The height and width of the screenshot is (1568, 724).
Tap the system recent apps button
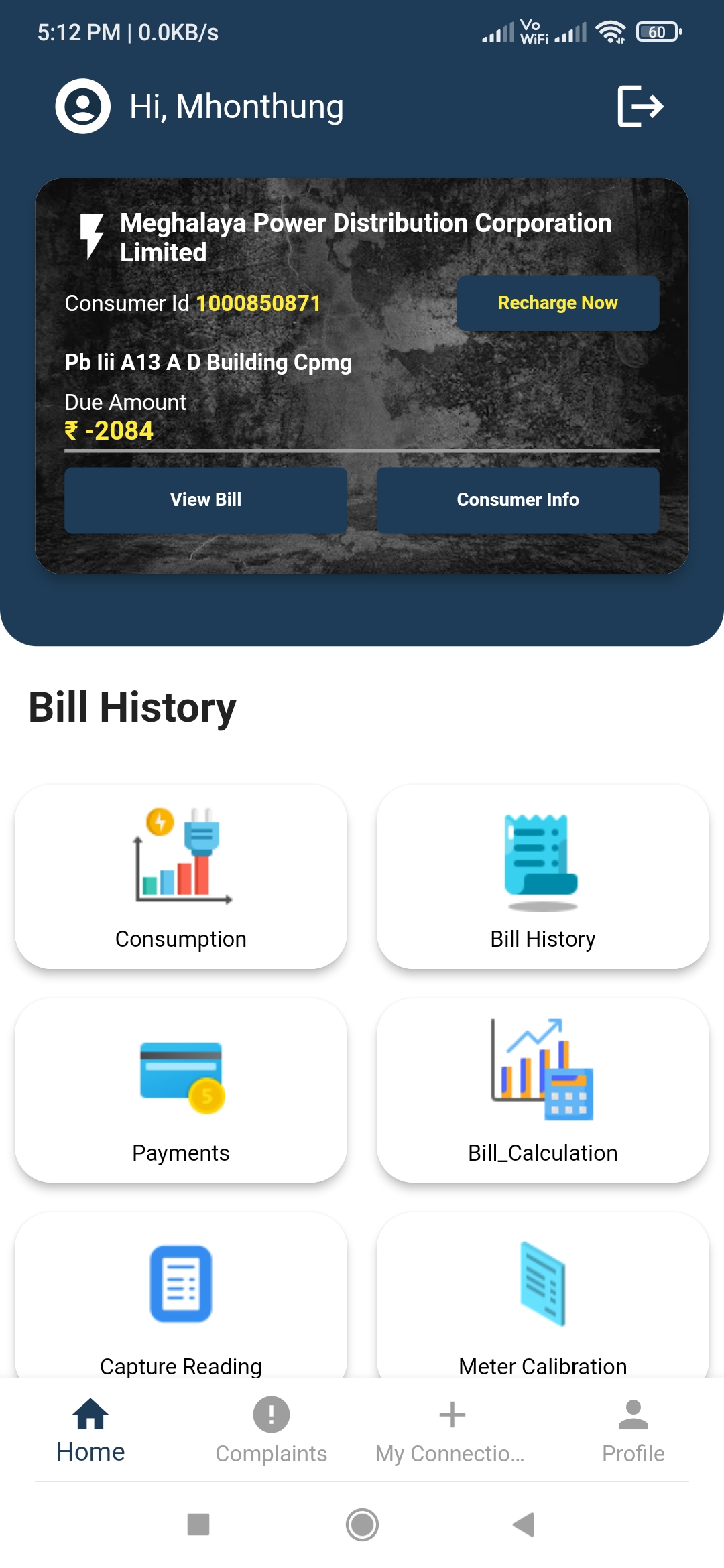click(x=198, y=1524)
